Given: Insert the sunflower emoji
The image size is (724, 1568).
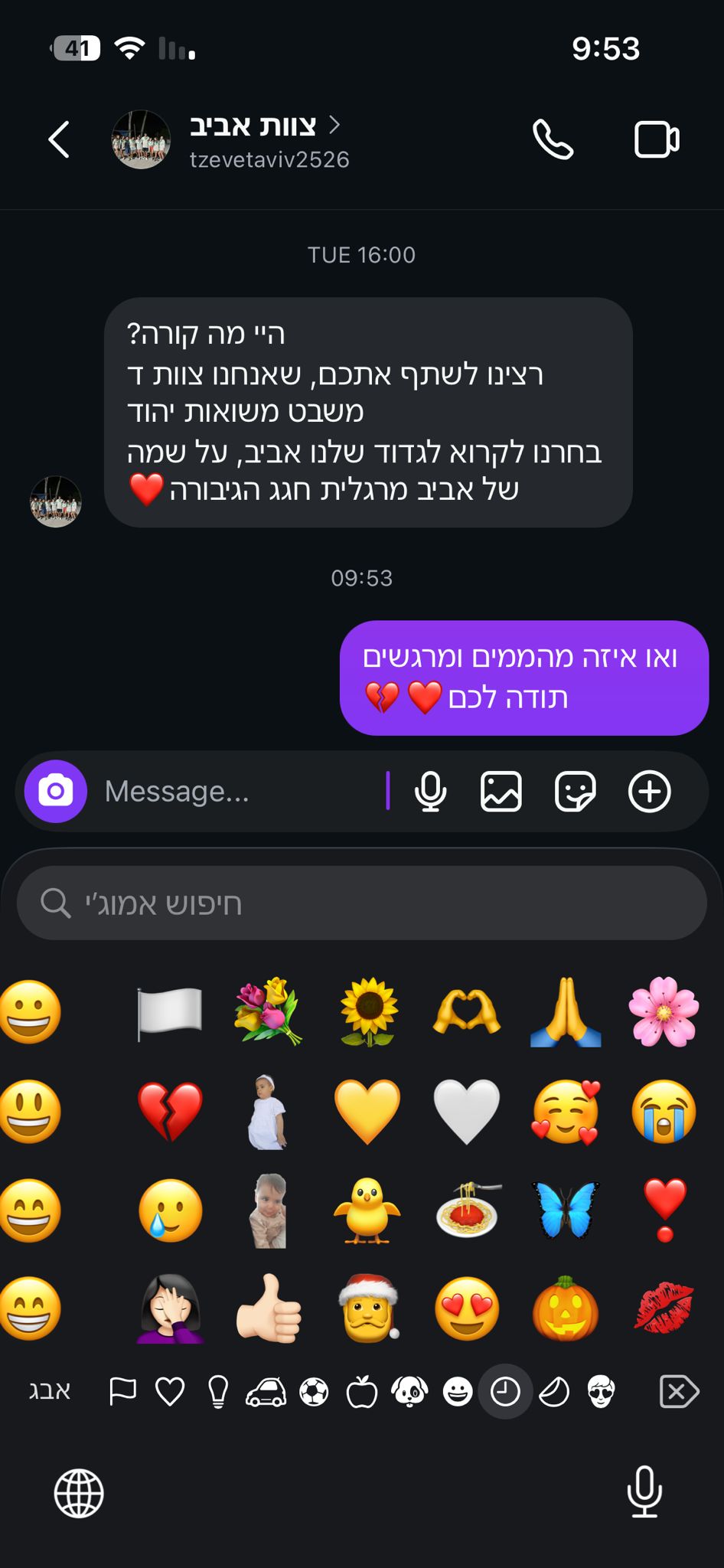Looking at the screenshot, I should pos(368,1011).
